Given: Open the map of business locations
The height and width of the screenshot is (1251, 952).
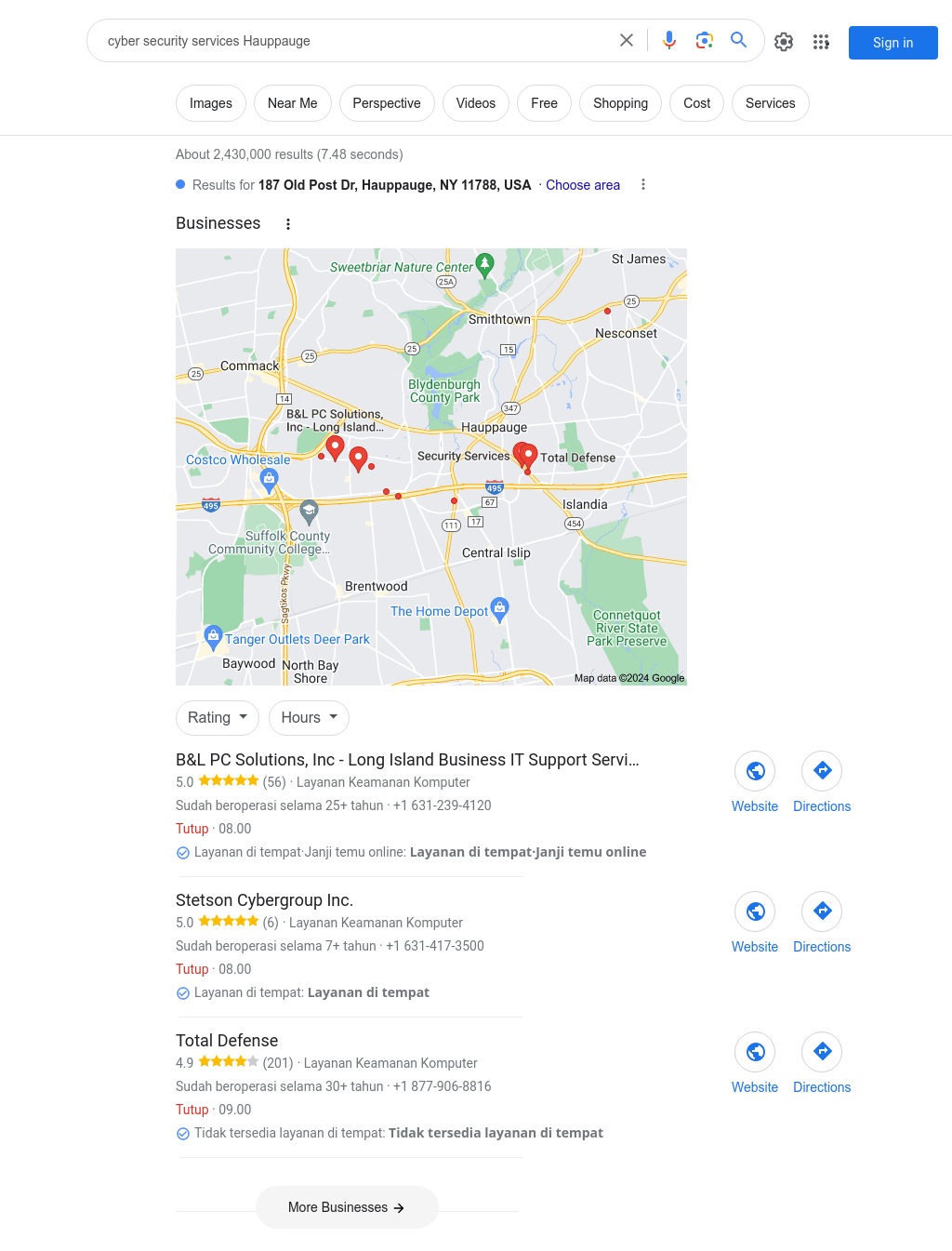Looking at the screenshot, I should (430, 466).
